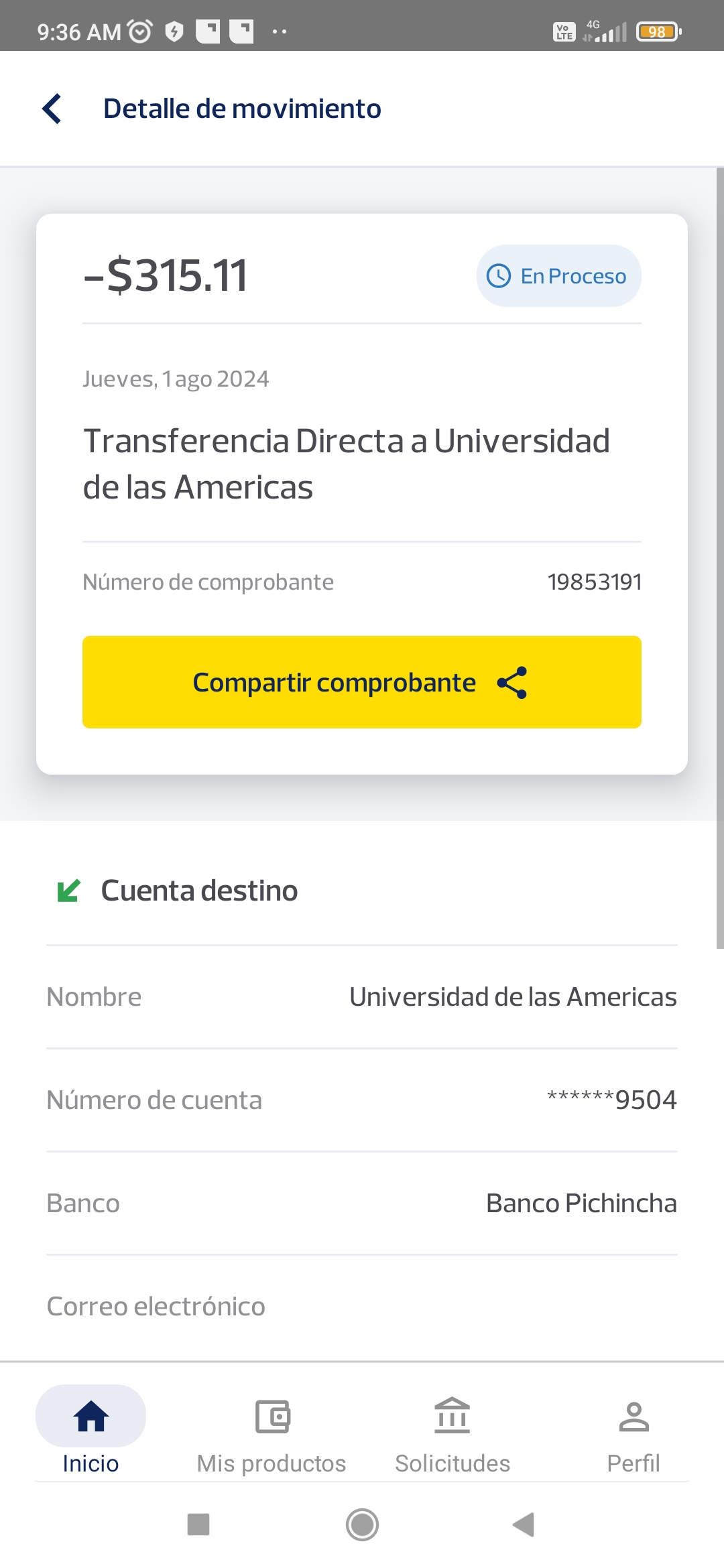Screen dimensions: 724x1568
Task: Share the receipt with Compartir comprobante
Action: point(362,682)
